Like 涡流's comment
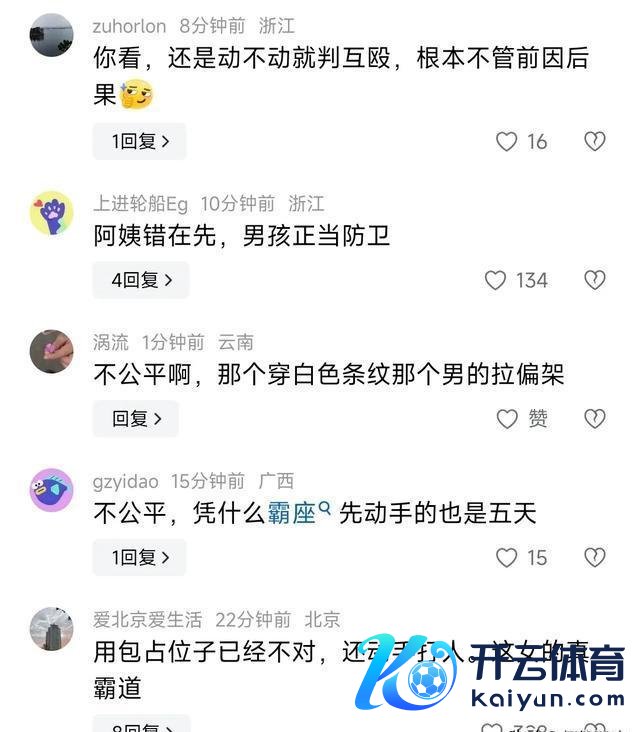 pos(507,419)
